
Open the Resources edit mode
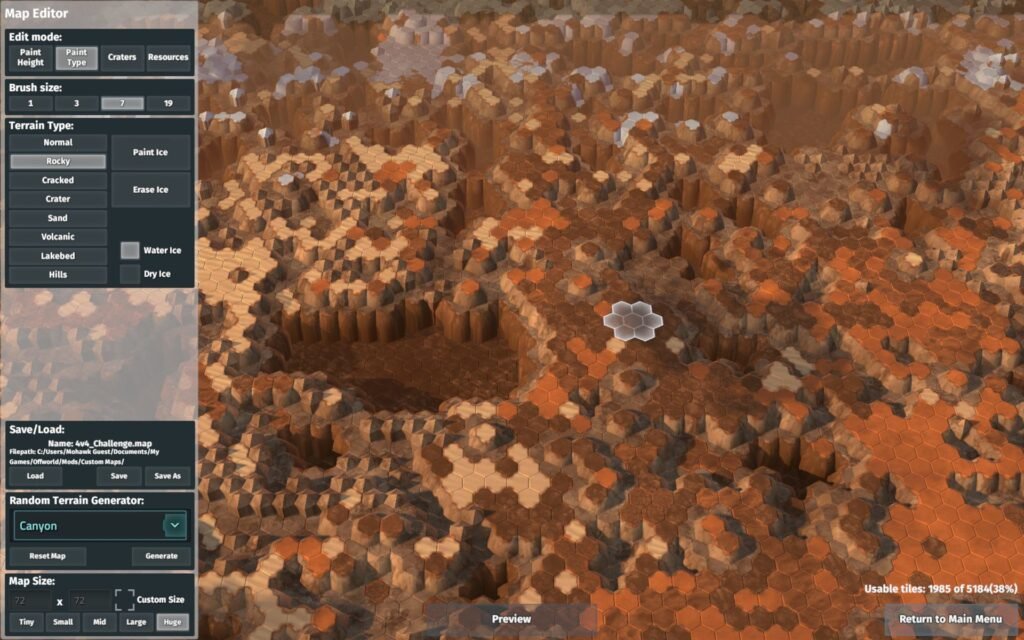coord(168,57)
